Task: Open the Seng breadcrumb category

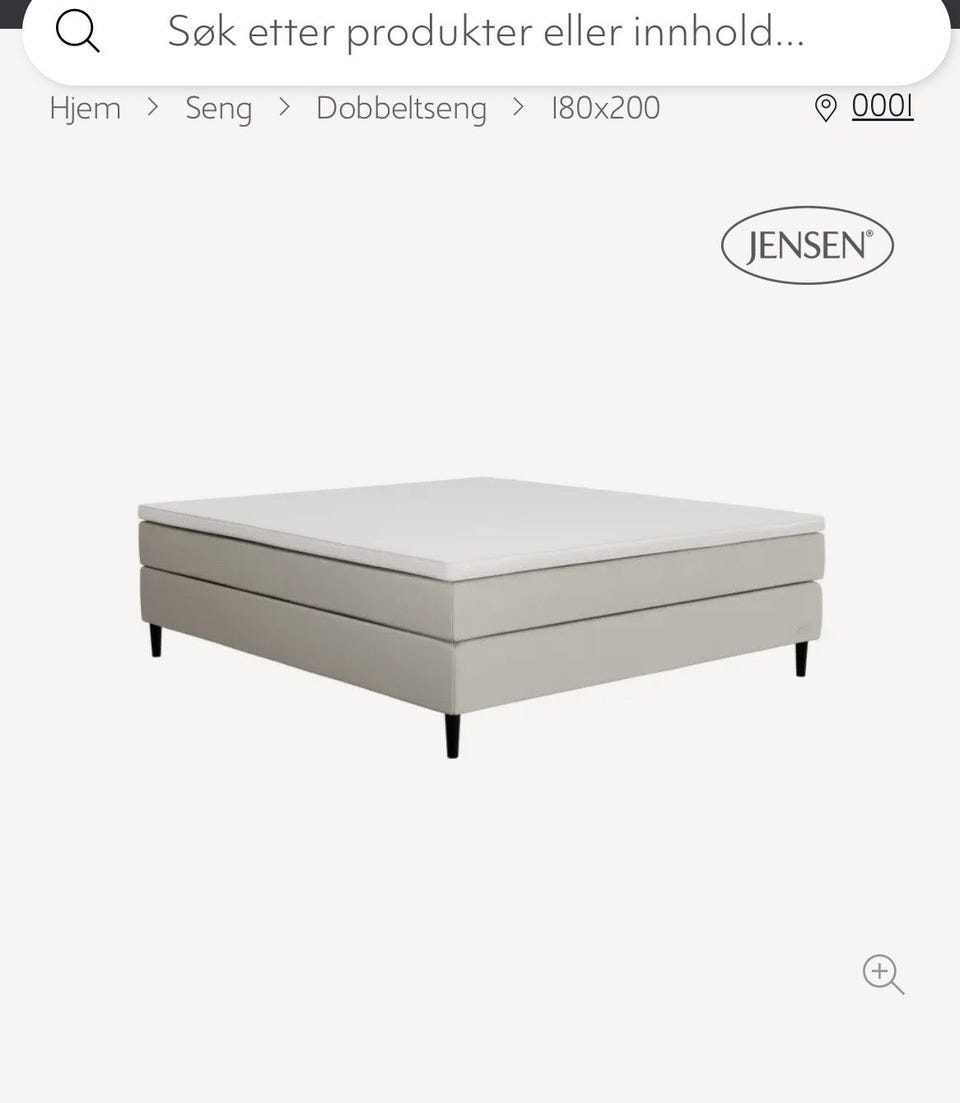Action: coord(218,108)
